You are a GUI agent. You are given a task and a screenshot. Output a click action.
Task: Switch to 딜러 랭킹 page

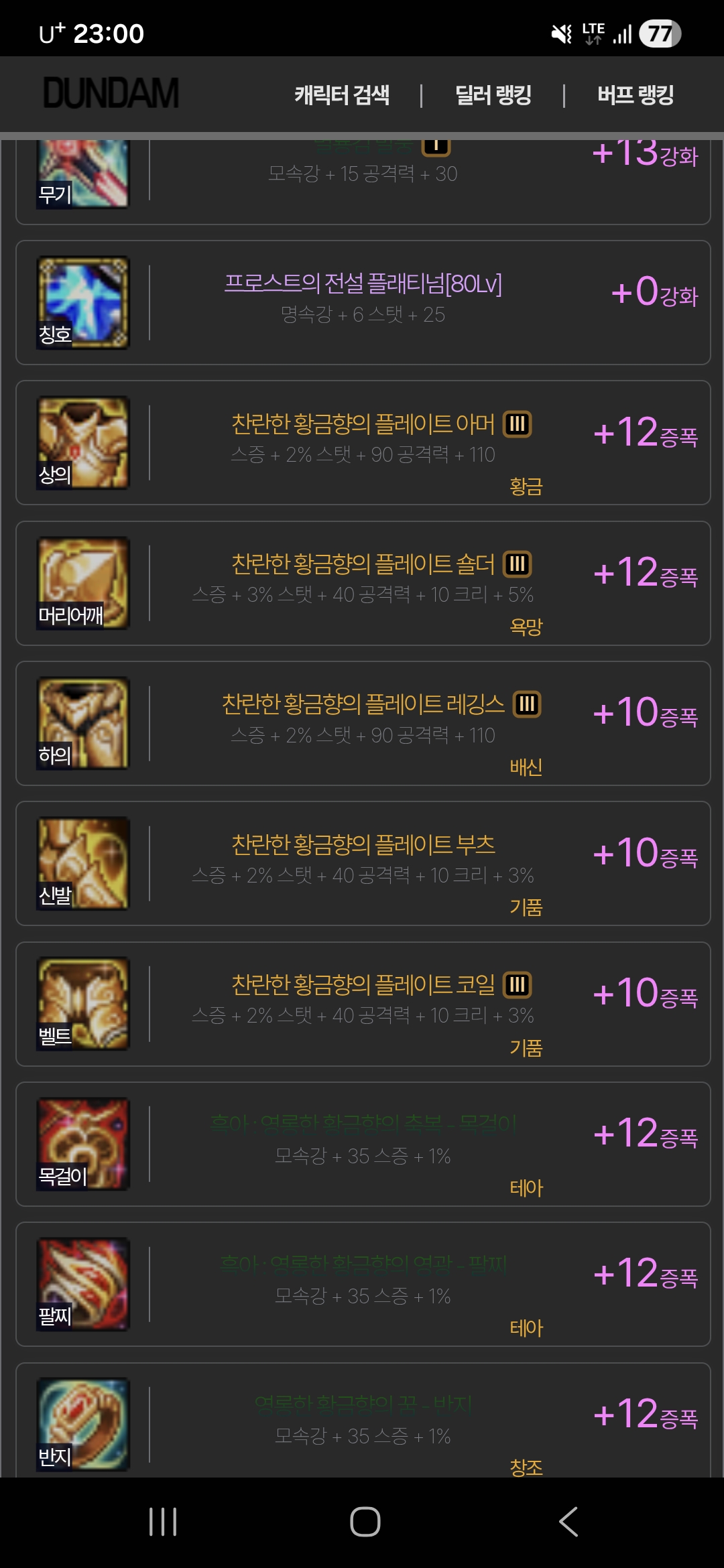(x=493, y=94)
